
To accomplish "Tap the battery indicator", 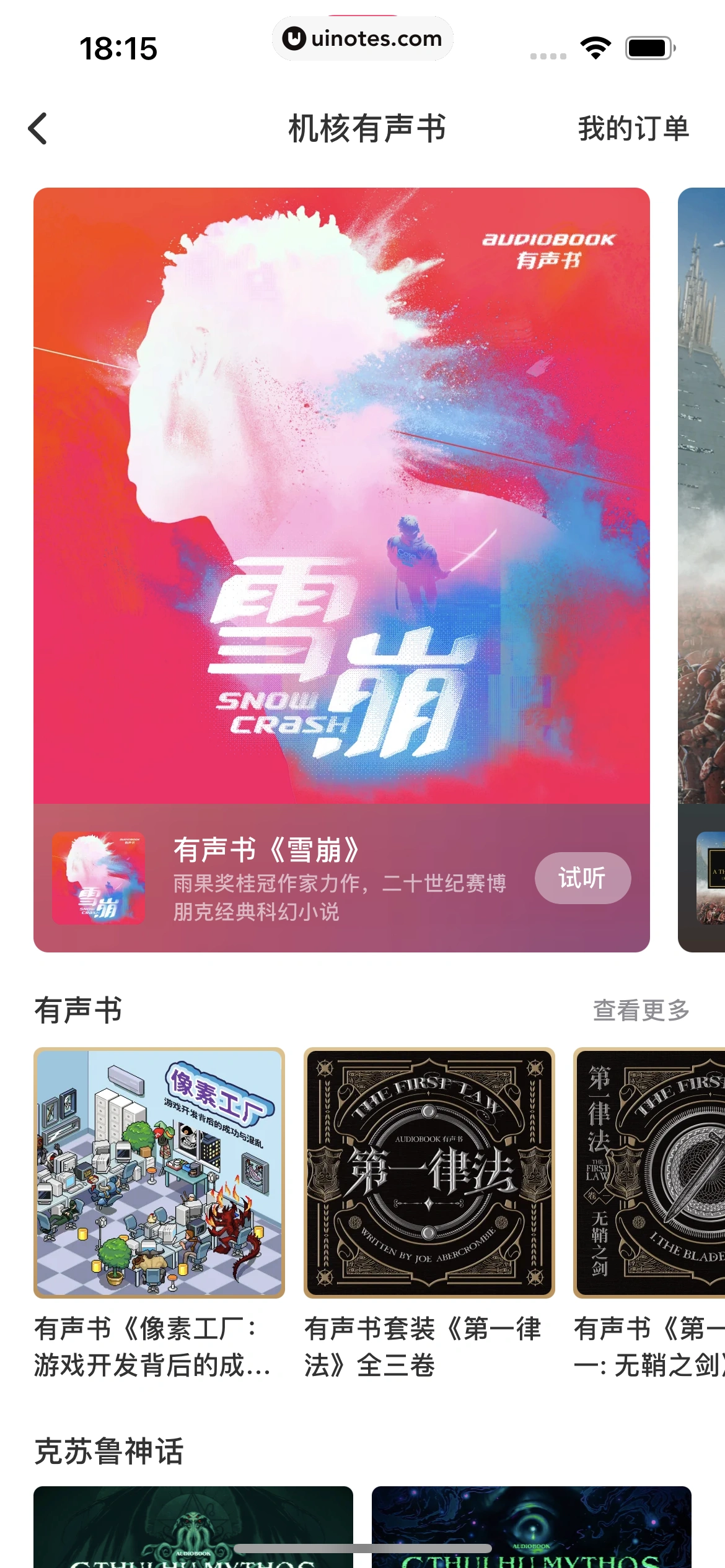I will [x=647, y=46].
